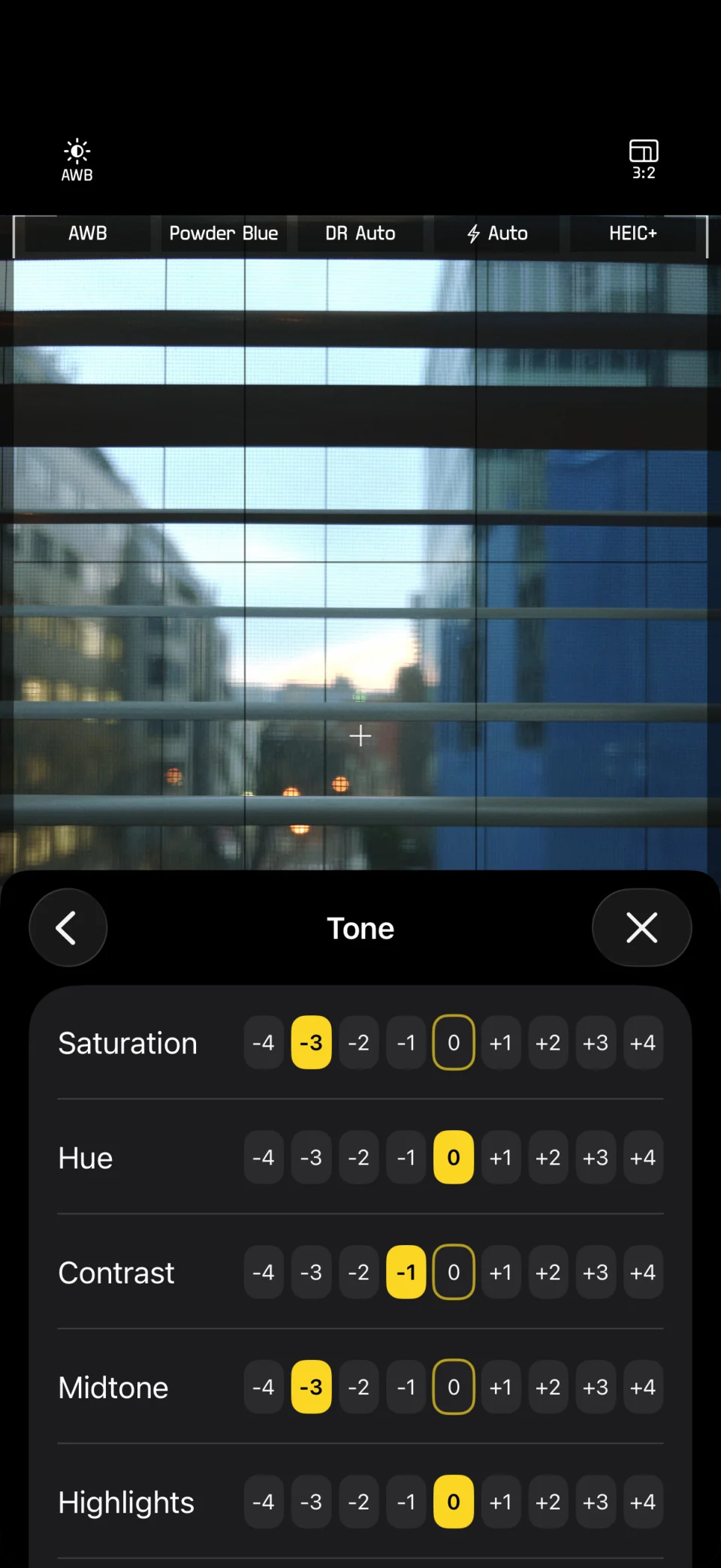
Task: Set Saturation back to 0
Action: (454, 1042)
